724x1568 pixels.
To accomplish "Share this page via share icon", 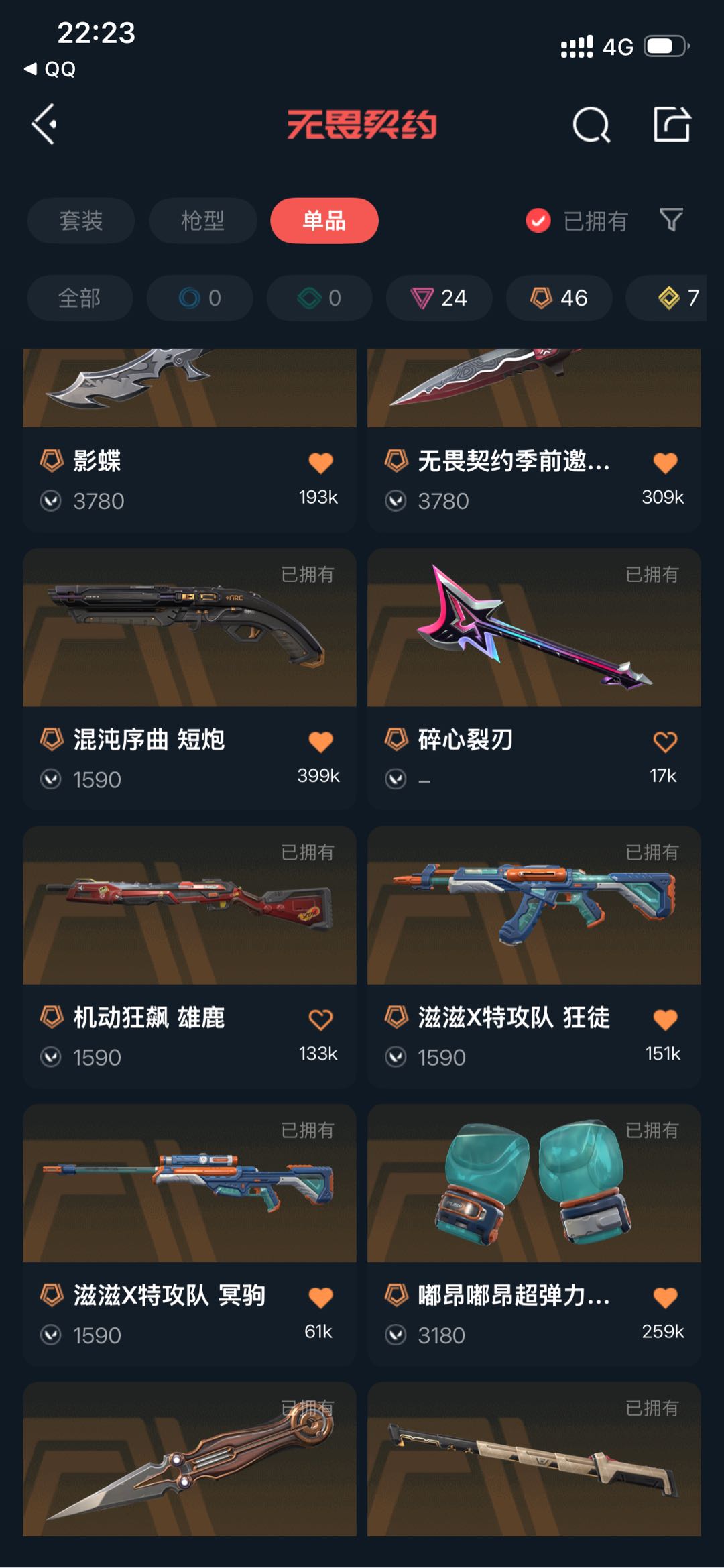I will (x=672, y=124).
